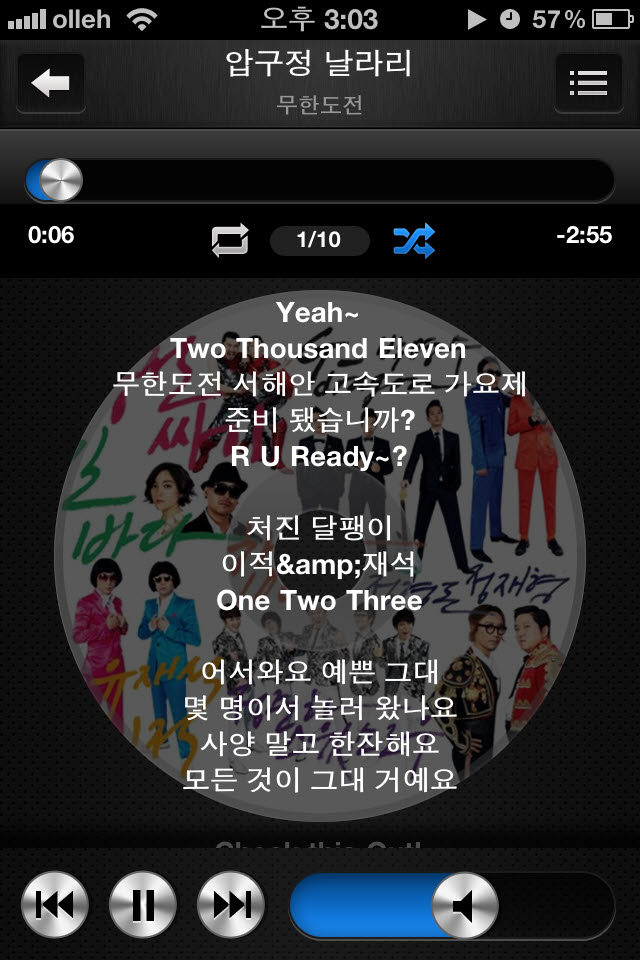The height and width of the screenshot is (960, 640).
Task: Tap the playback progress bar
Action: 320,181
